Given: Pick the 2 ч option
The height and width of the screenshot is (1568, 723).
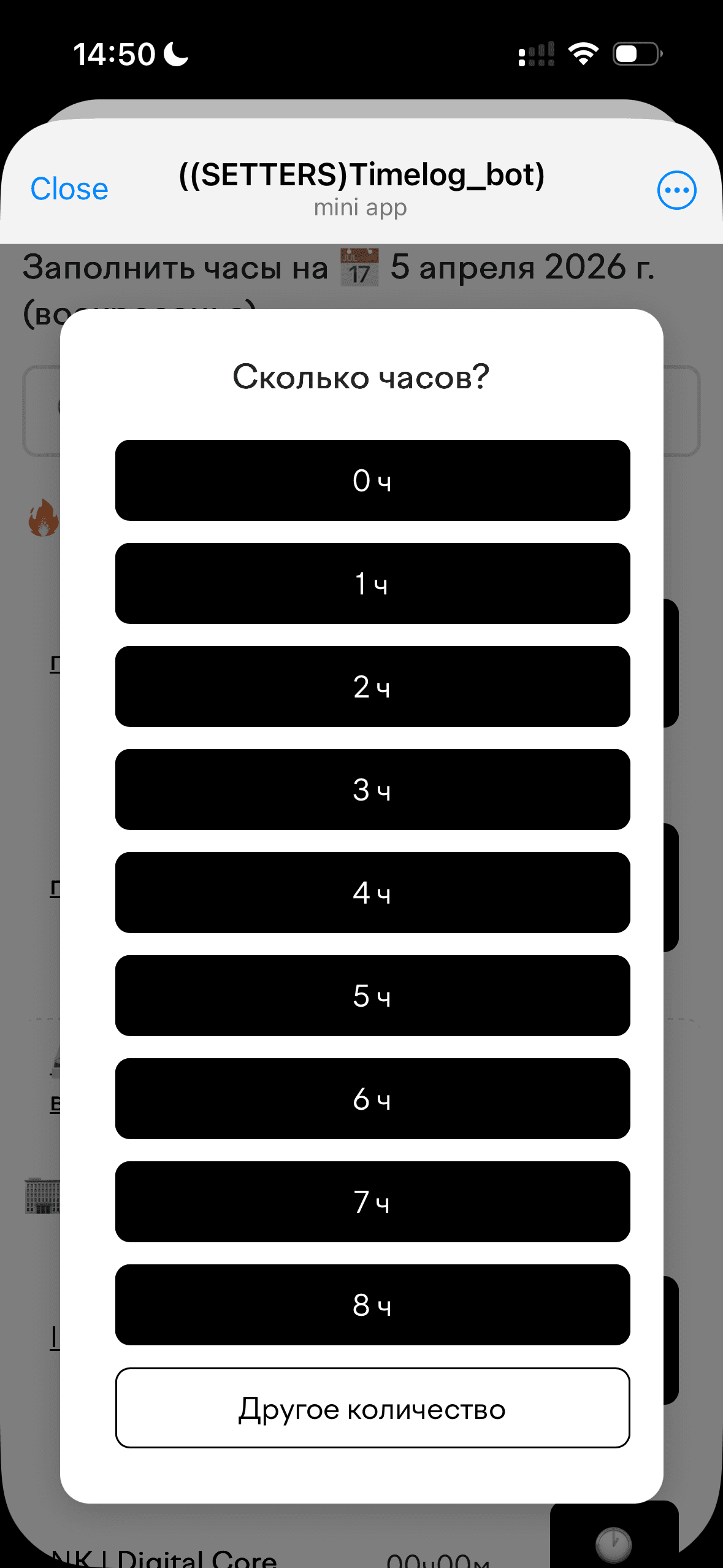Looking at the screenshot, I should pyautogui.click(x=372, y=686).
